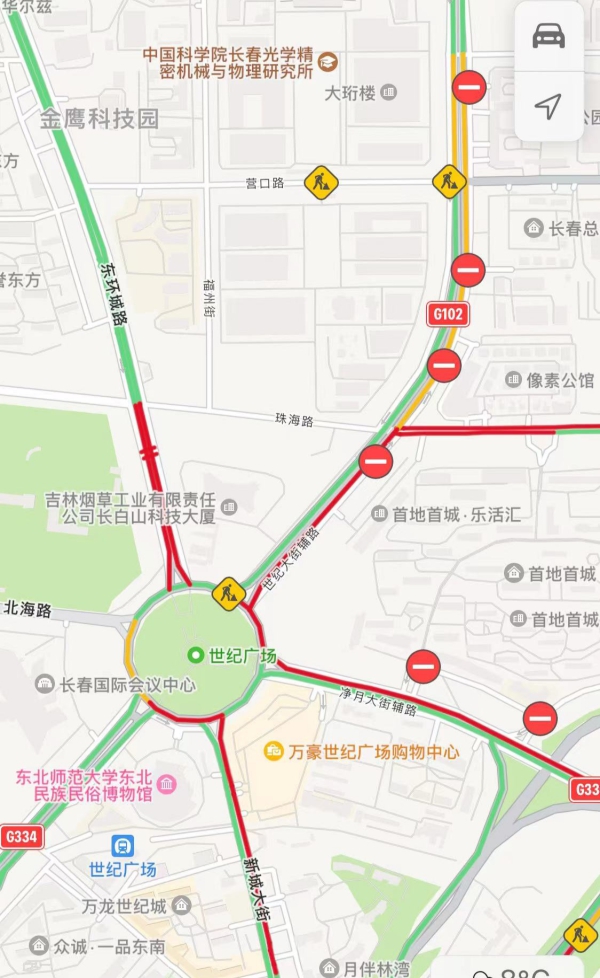Tap the 像素公馆 point of interest

[x=514, y=380]
